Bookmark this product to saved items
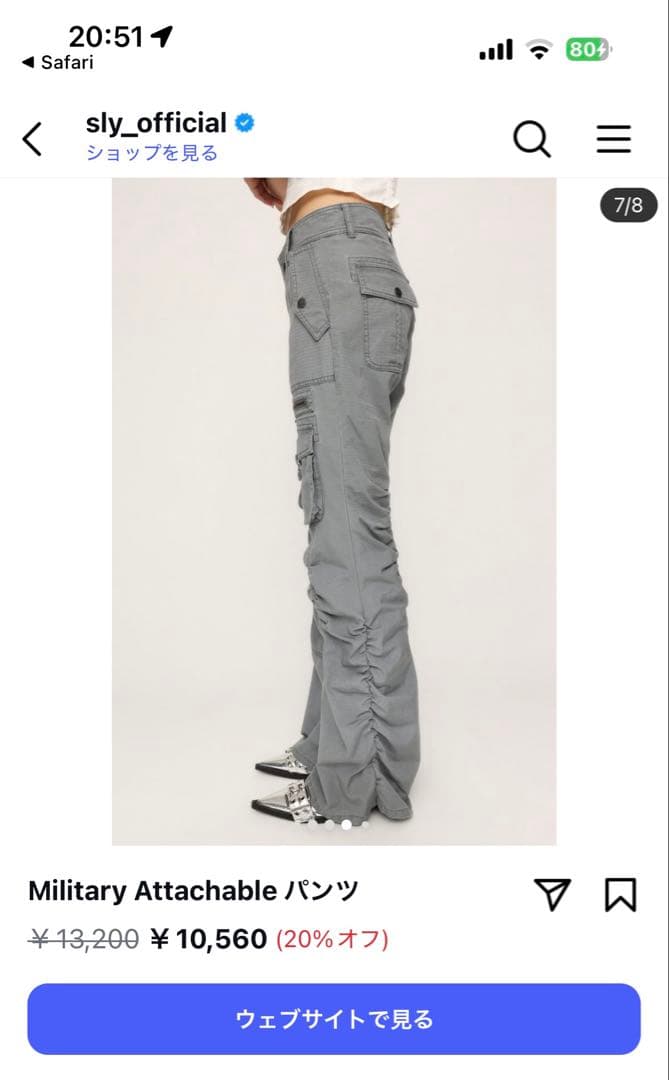 (620, 894)
